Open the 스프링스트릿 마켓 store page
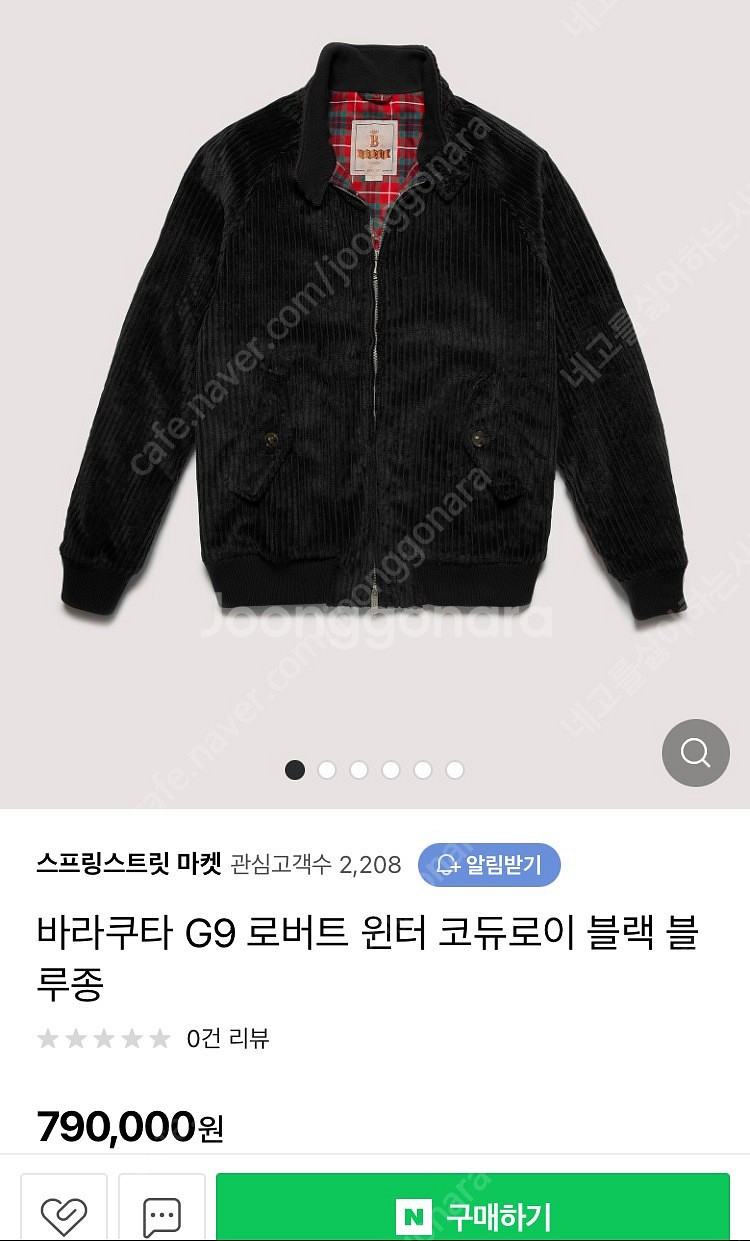The height and width of the screenshot is (1241, 750). click(x=127, y=864)
